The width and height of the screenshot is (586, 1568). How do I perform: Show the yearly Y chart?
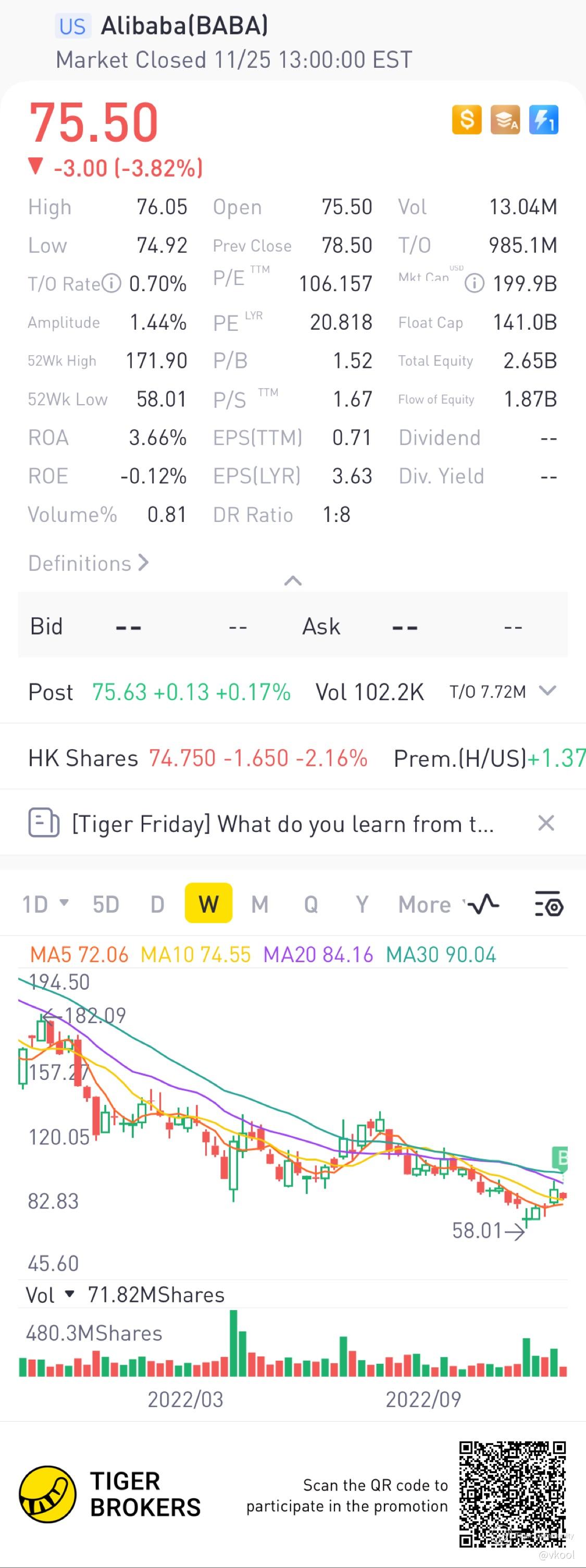point(362,904)
